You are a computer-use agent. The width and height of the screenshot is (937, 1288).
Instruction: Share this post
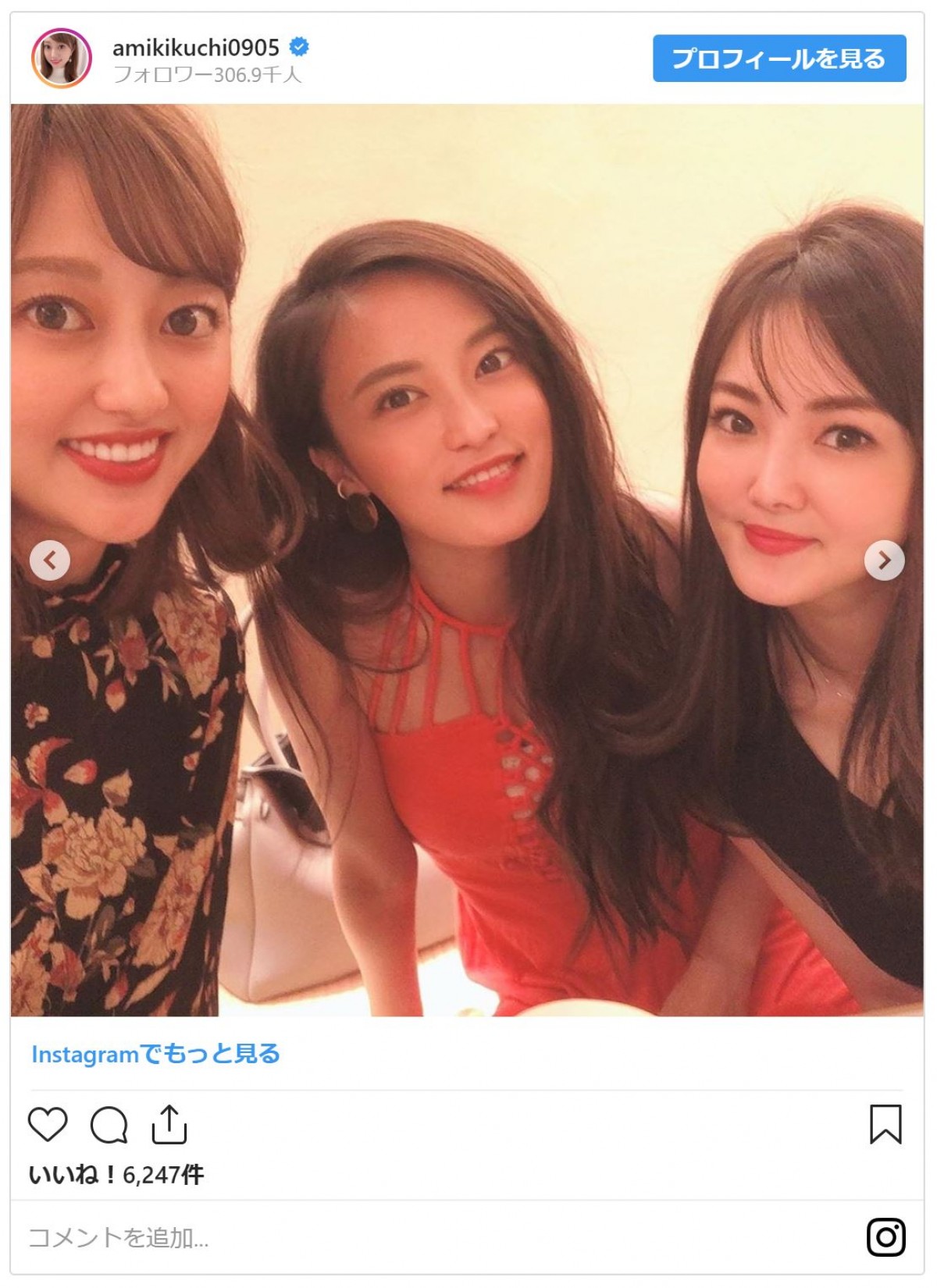click(169, 1124)
